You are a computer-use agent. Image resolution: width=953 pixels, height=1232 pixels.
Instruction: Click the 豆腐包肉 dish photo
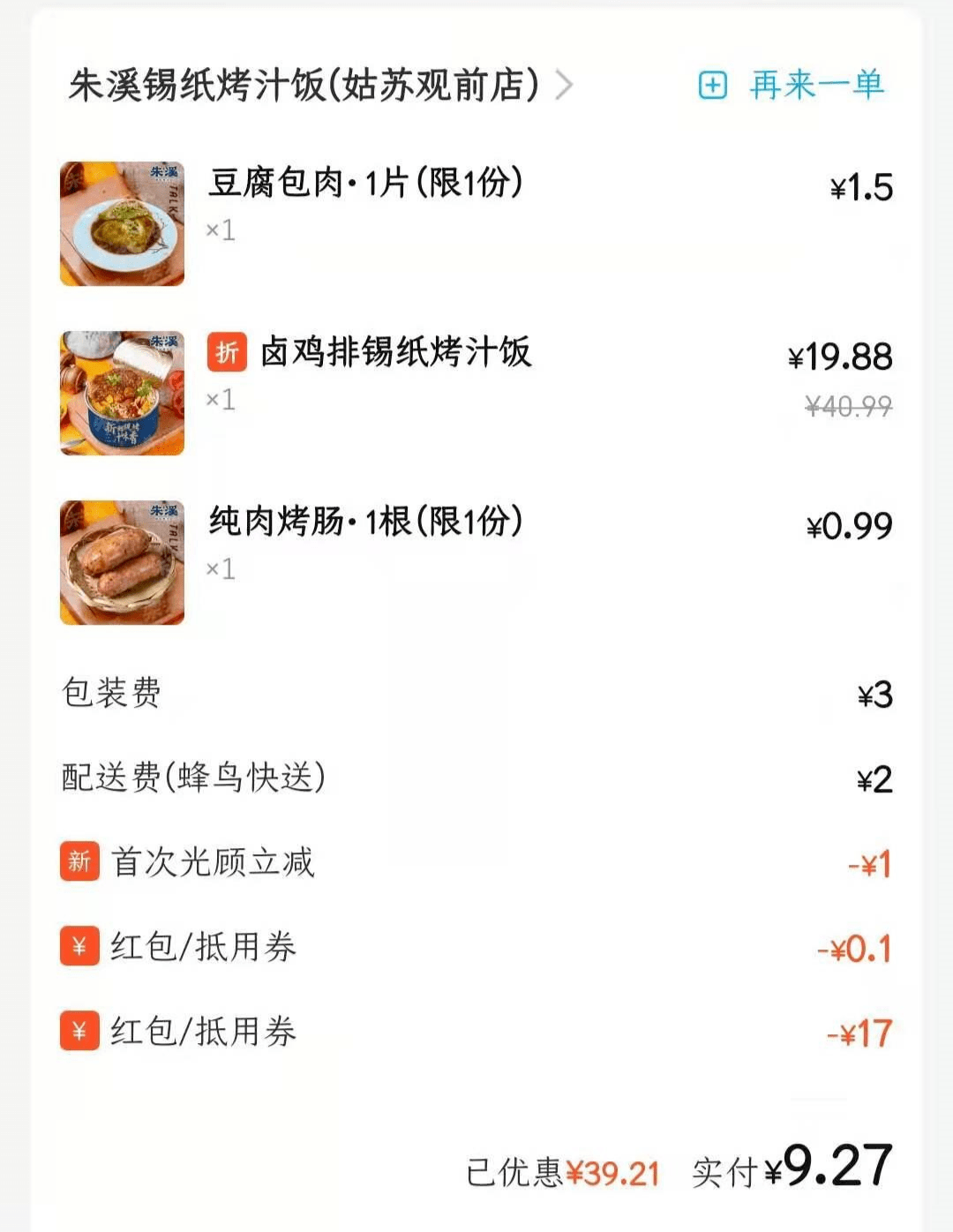click(122, 222)
